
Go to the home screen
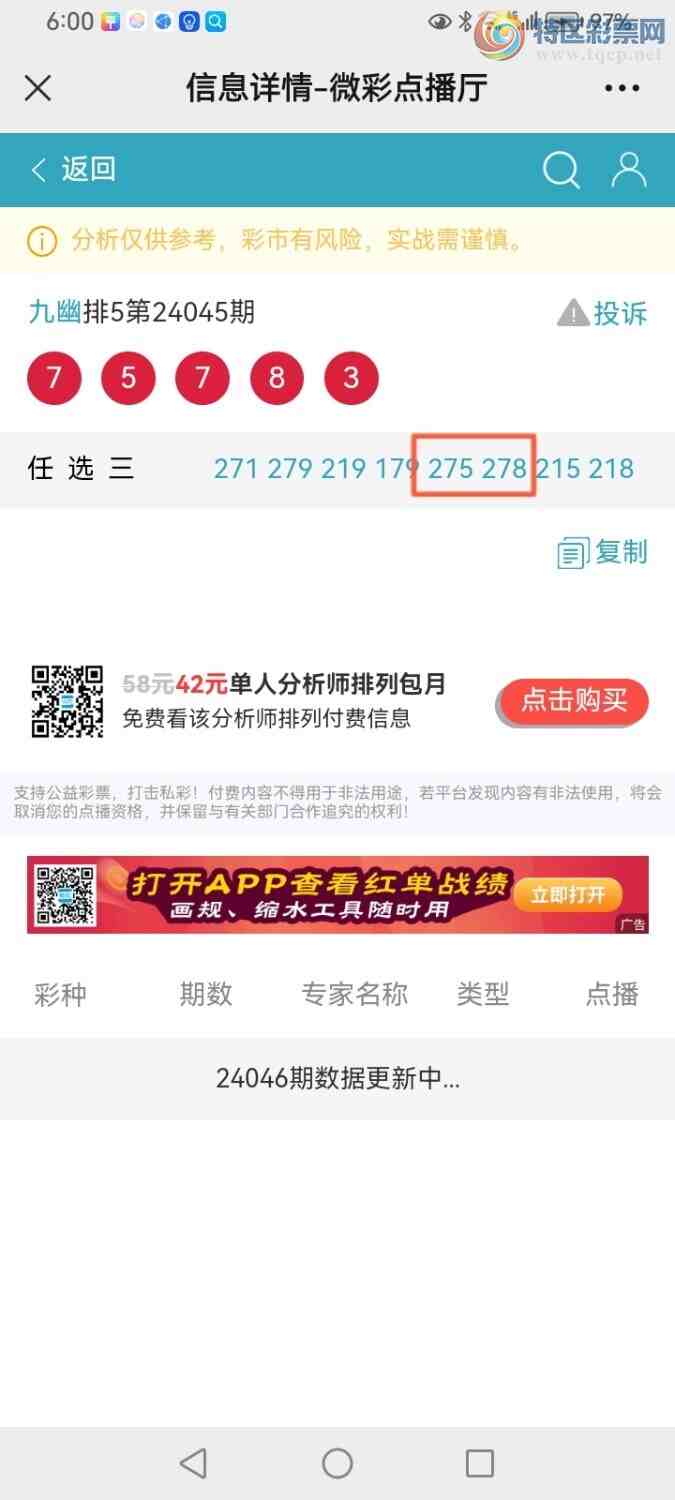[337, 1463]
